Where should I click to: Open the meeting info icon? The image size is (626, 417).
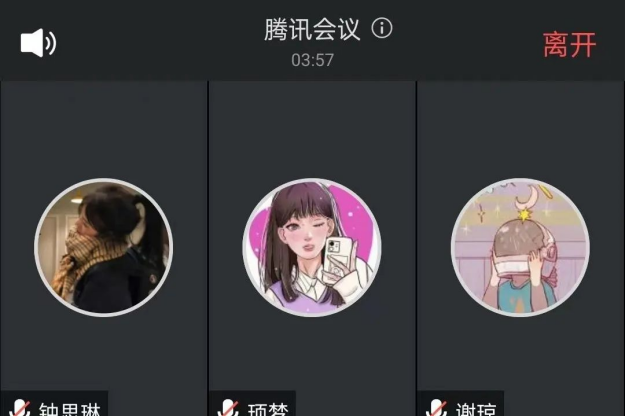[381, 28]
